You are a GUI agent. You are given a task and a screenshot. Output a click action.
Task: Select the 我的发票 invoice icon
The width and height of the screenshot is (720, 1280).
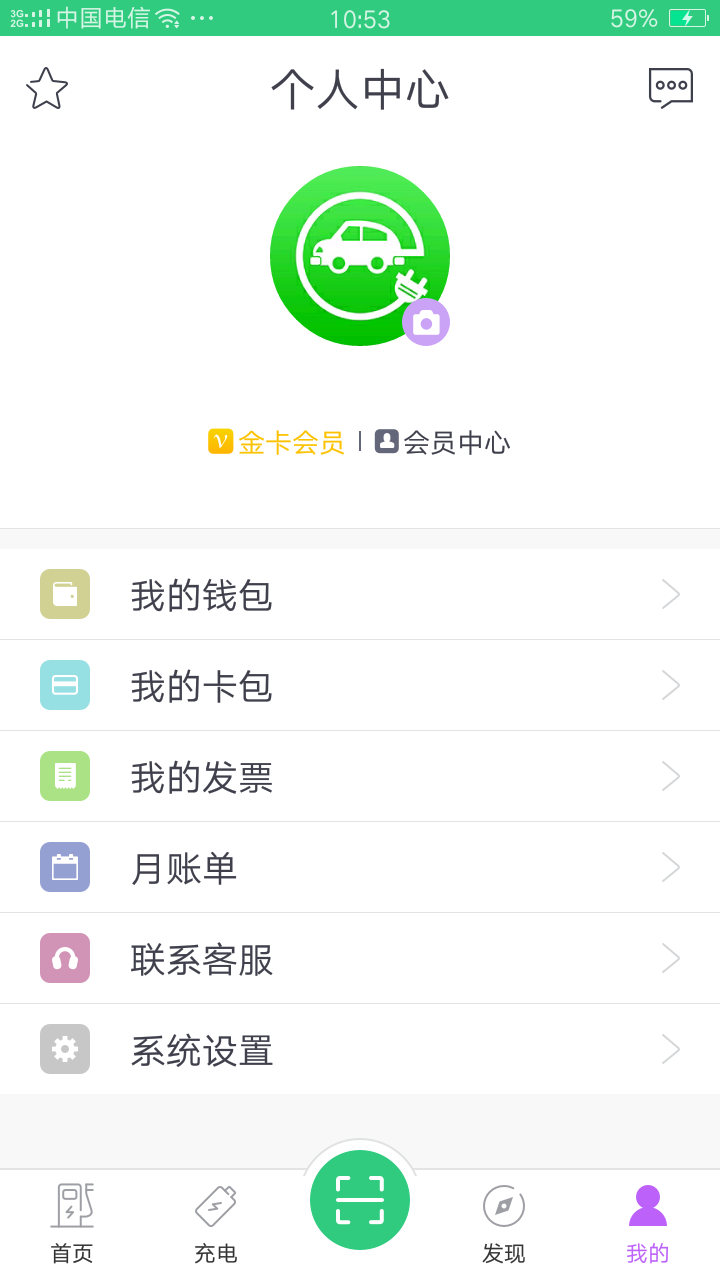click(64, 775)
